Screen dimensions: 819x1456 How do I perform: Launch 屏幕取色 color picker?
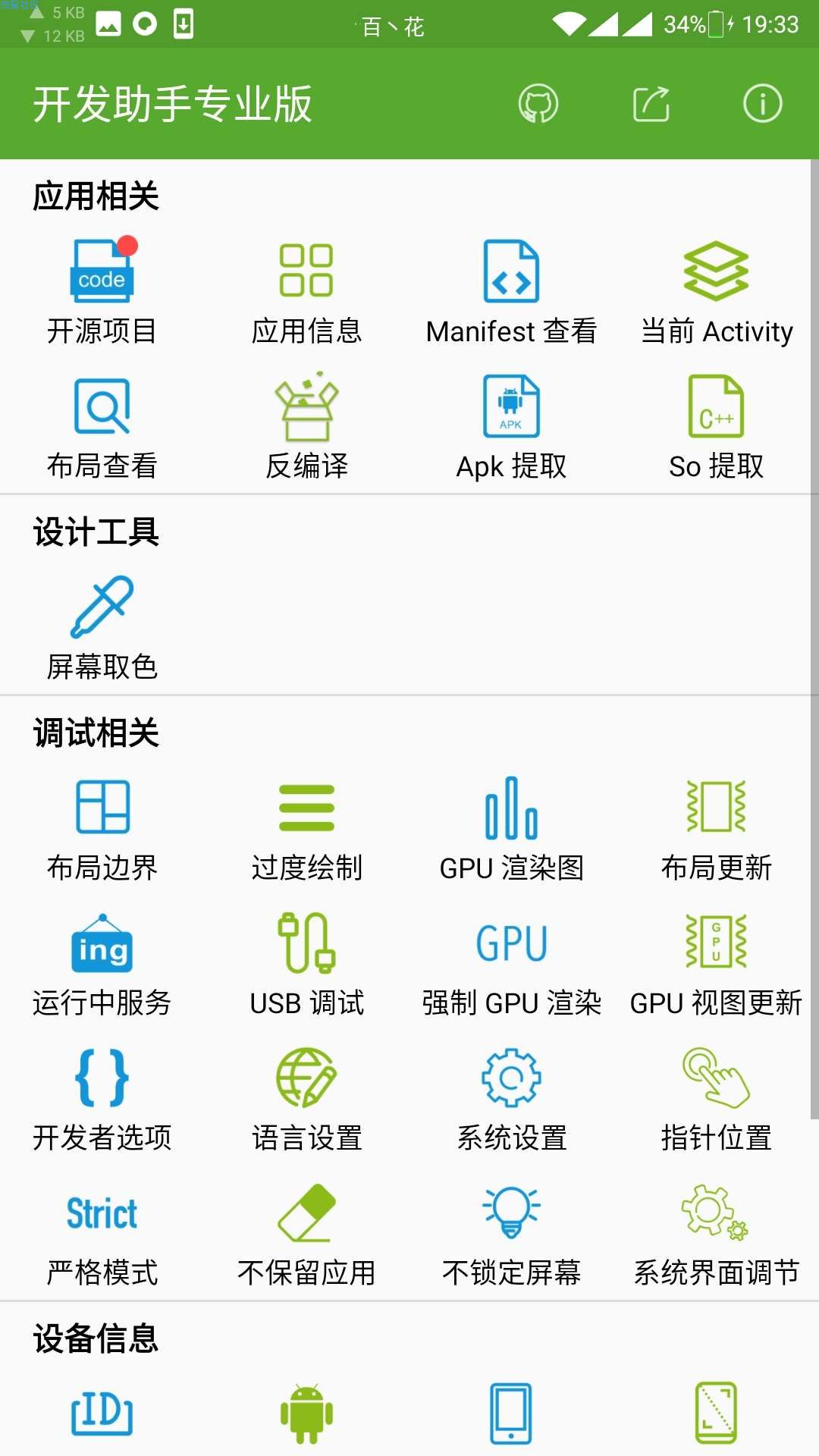tap(102, 628)
